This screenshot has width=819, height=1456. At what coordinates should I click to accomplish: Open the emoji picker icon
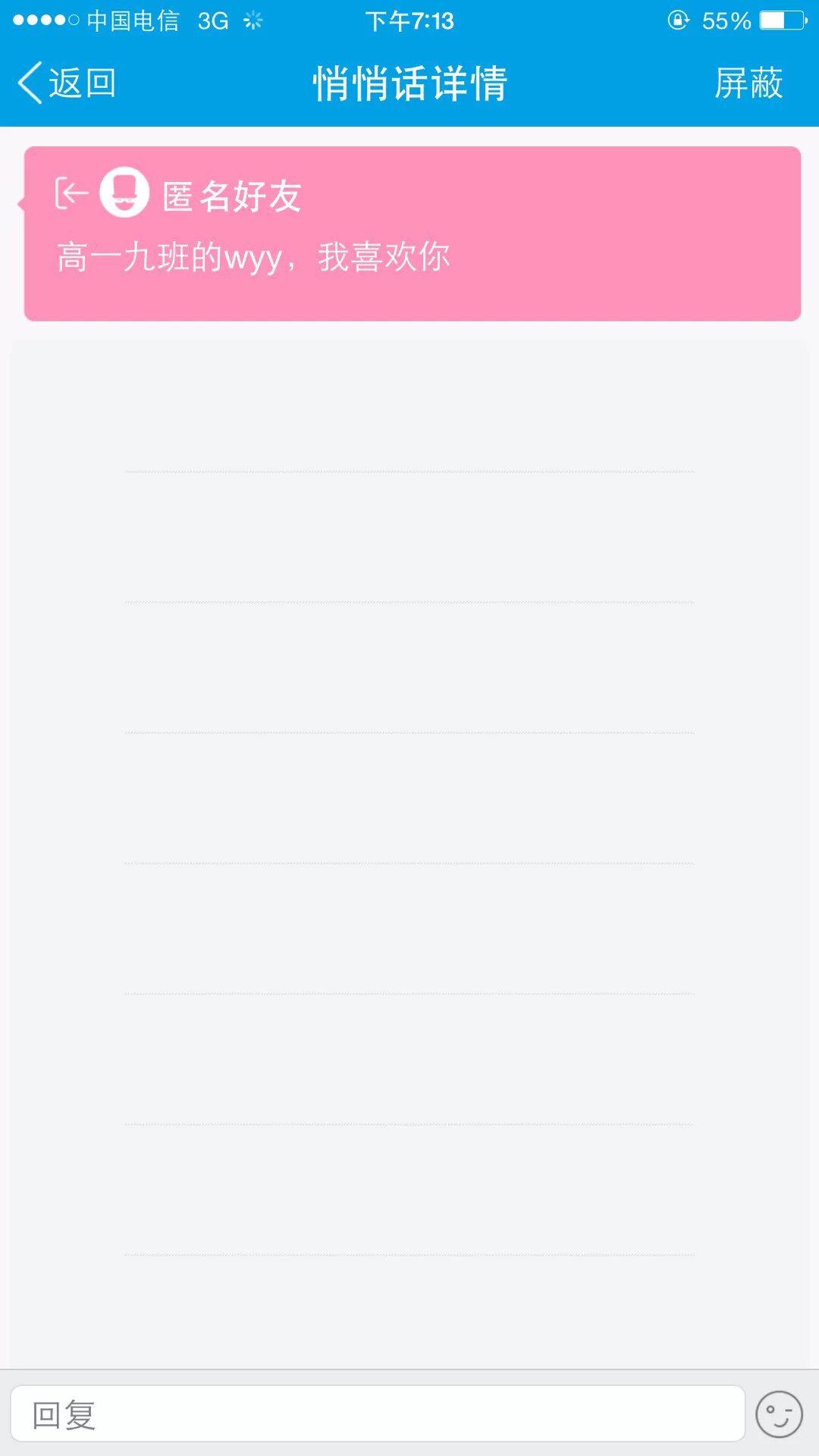coord(779,1414)
